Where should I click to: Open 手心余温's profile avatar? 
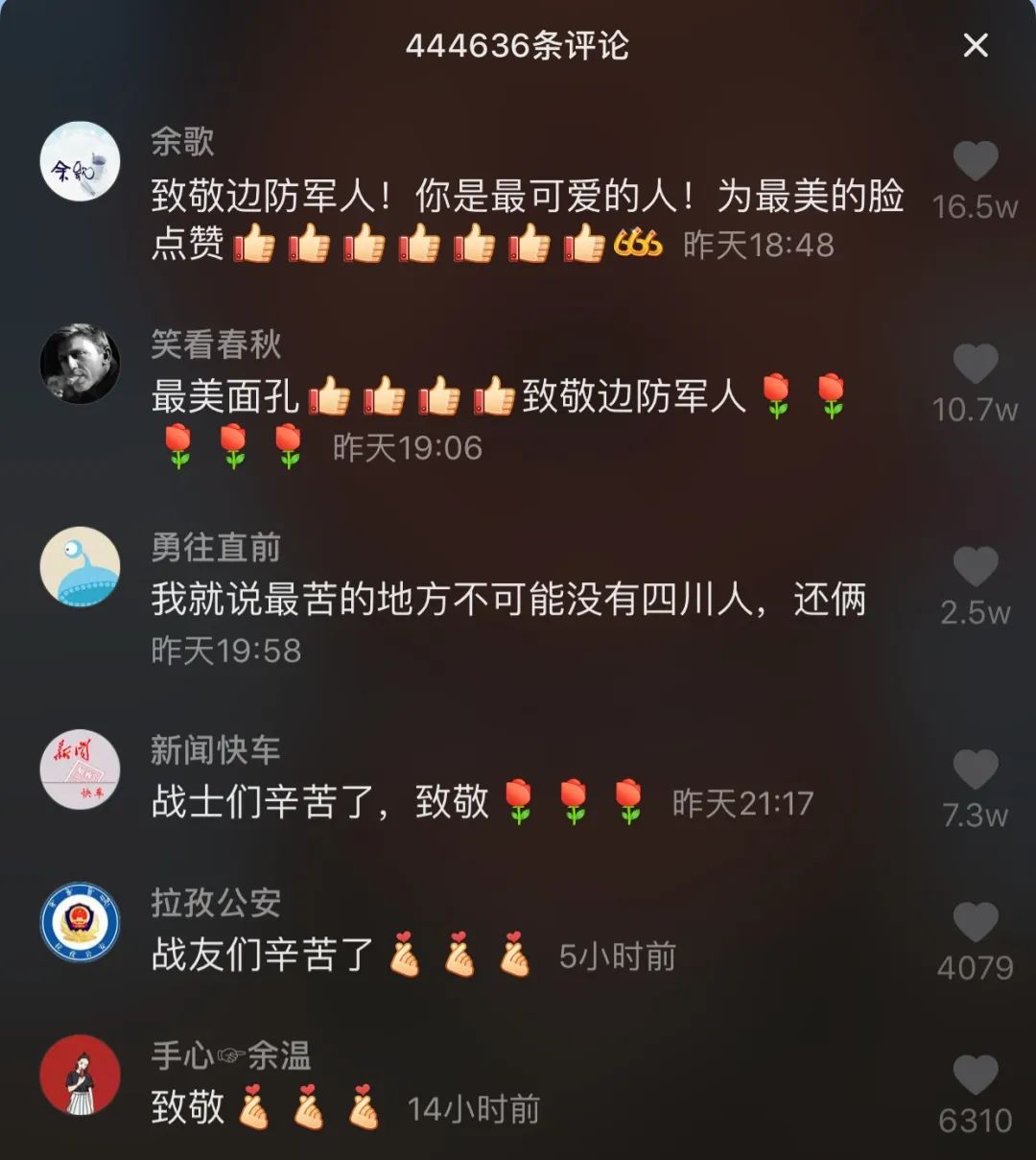tap(80, 1075)
